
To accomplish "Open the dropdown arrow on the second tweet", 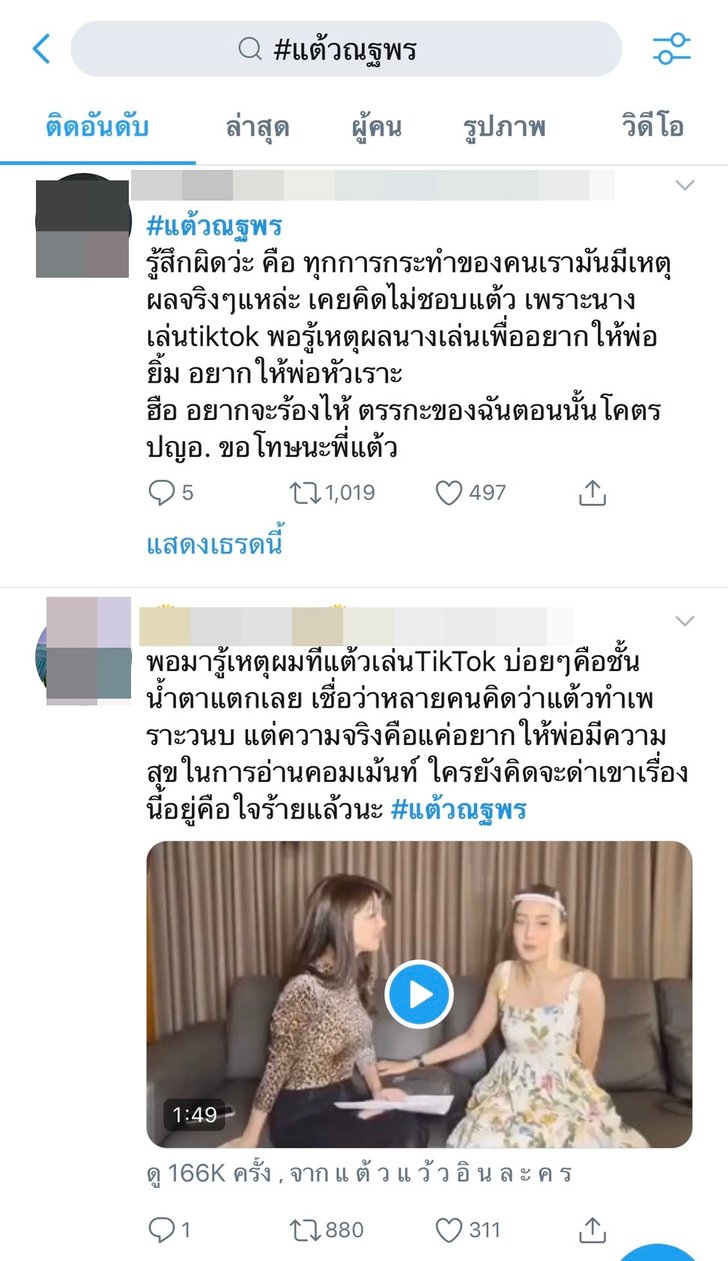I will coord(685,622).
